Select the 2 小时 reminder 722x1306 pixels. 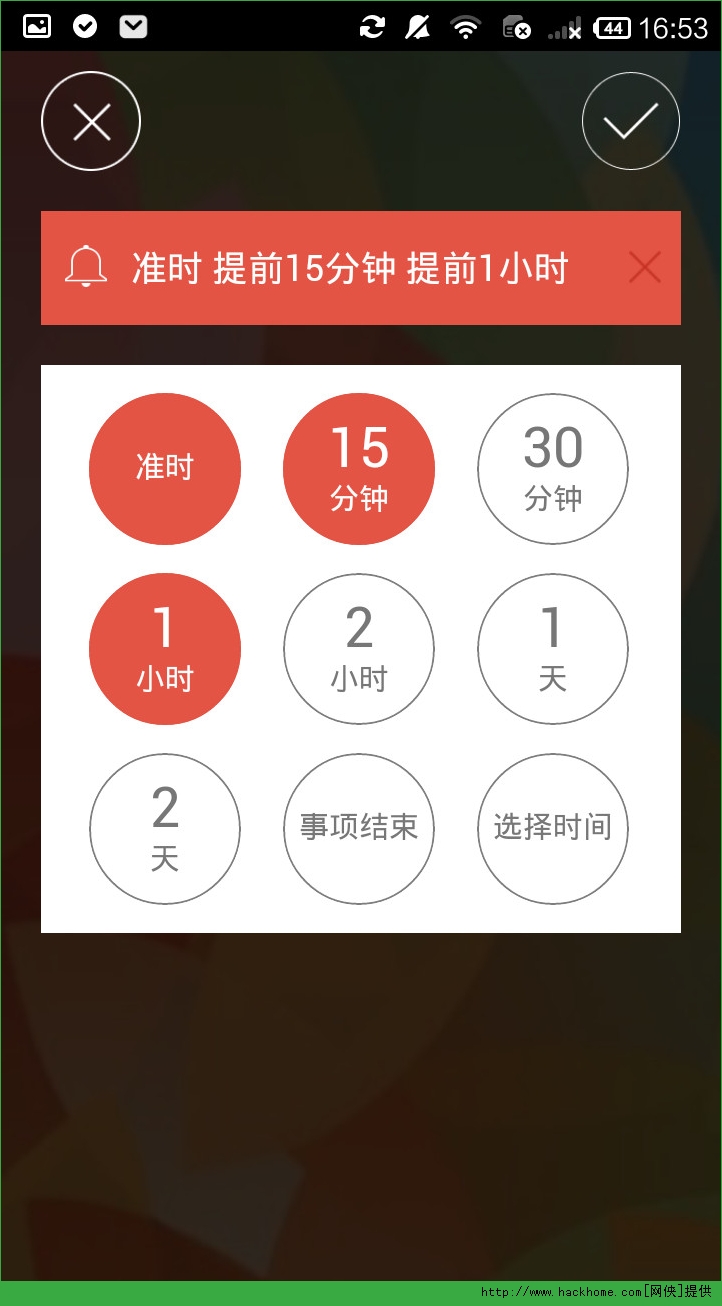click(x=359, y=648)
